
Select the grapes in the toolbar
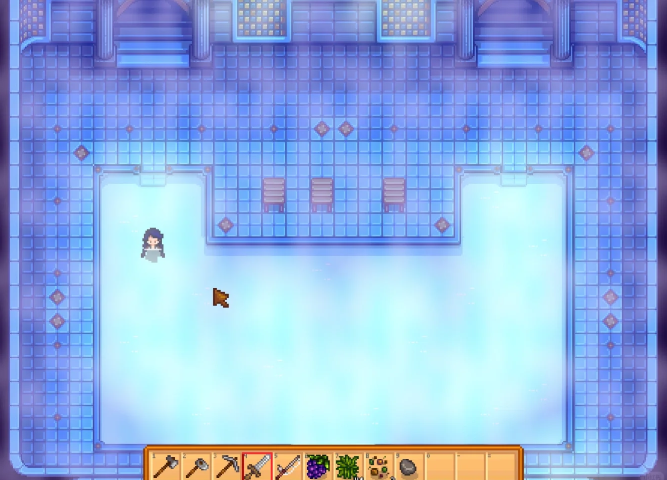tap(317, 466)
